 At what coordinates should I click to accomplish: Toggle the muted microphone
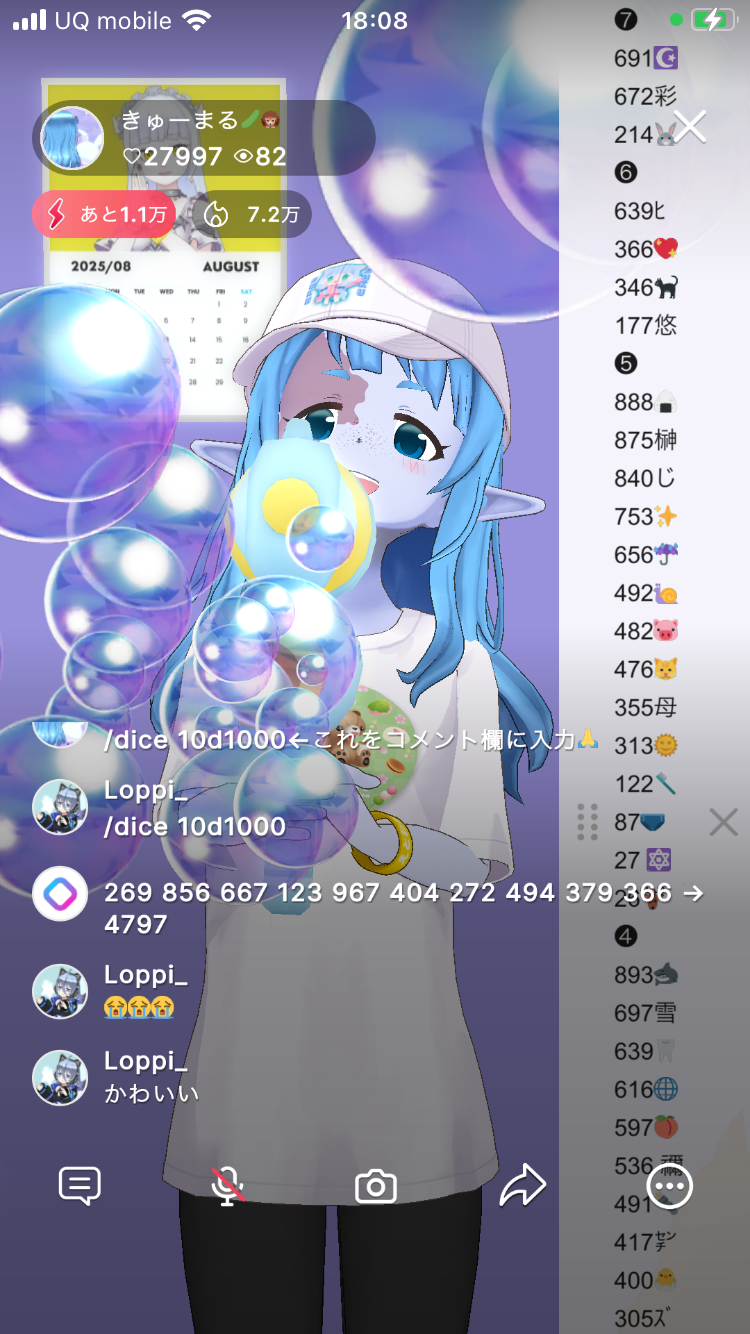click(228, 1186)
